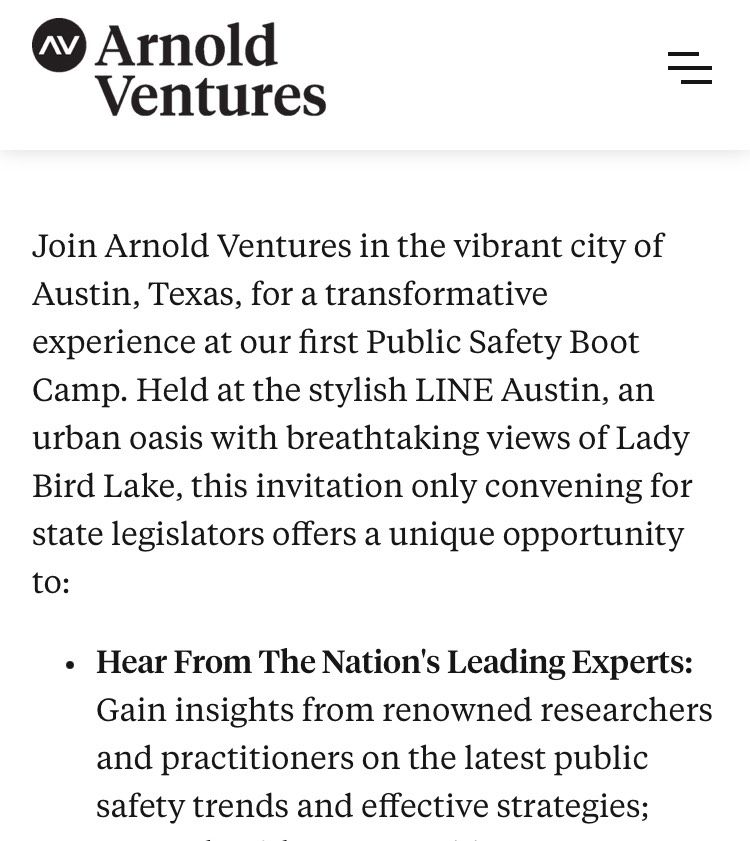Open the hamburger navigation menu
The width and height of the screenshot is (750, 841).
coord(689,68)
